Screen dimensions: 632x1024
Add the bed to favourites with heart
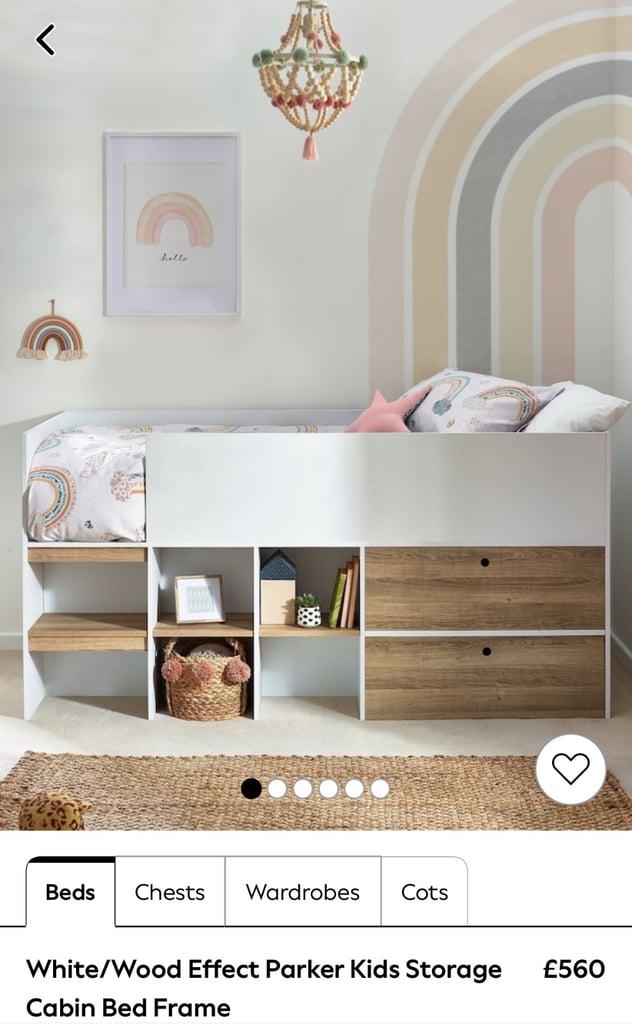coord(571,769)
